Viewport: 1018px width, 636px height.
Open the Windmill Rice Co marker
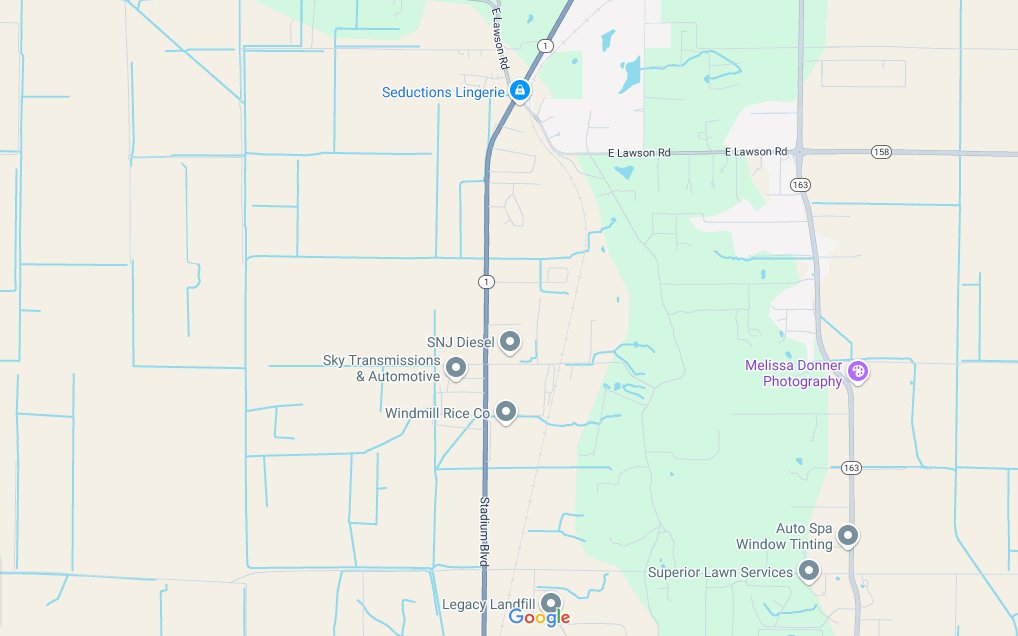coord(506,411)
